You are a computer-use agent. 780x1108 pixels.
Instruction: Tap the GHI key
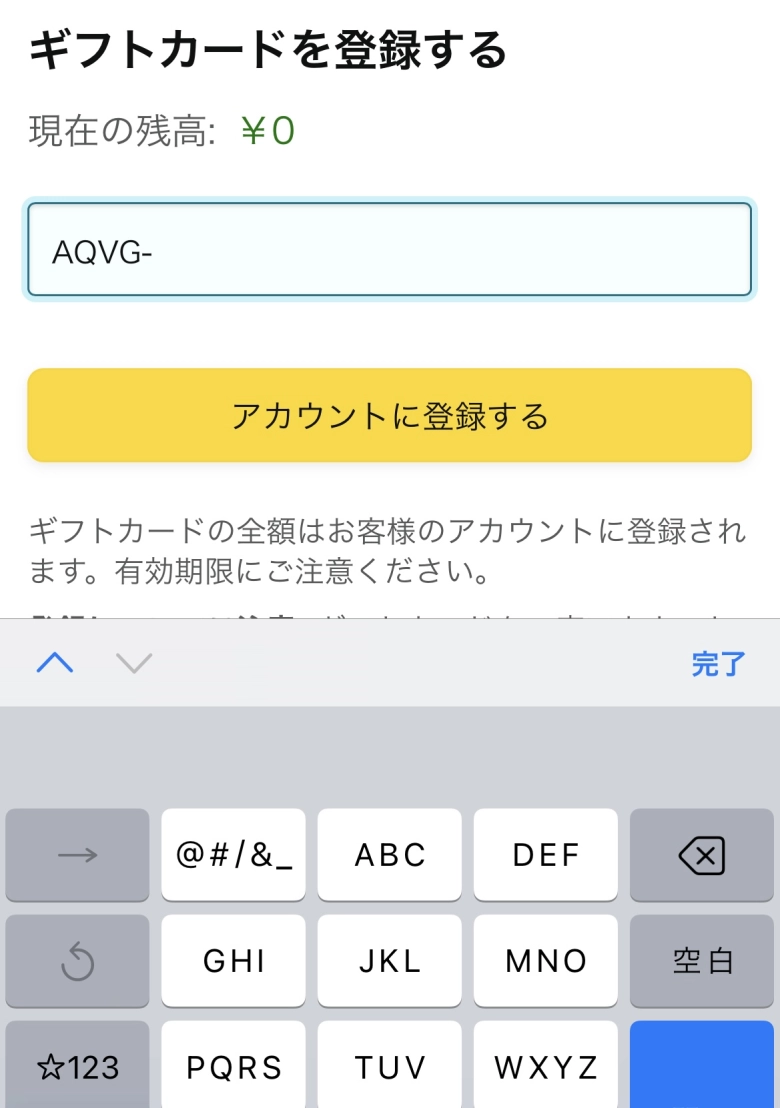233,961
